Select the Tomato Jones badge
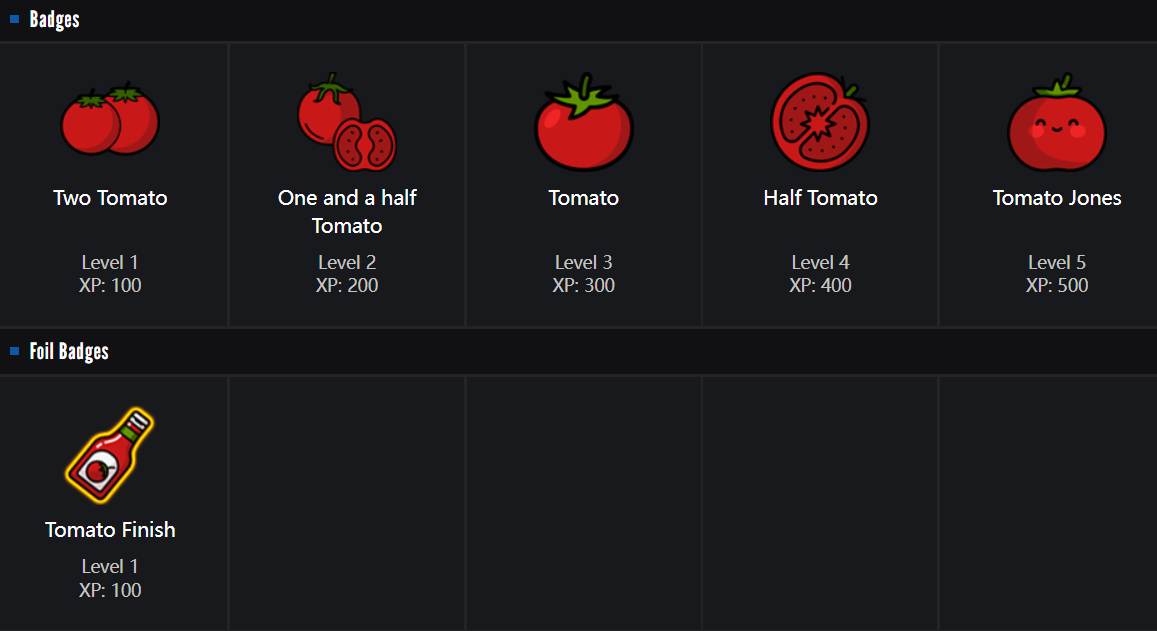Image resolution: width=1157 pixels, height=631 pixels. point(1056,122)
